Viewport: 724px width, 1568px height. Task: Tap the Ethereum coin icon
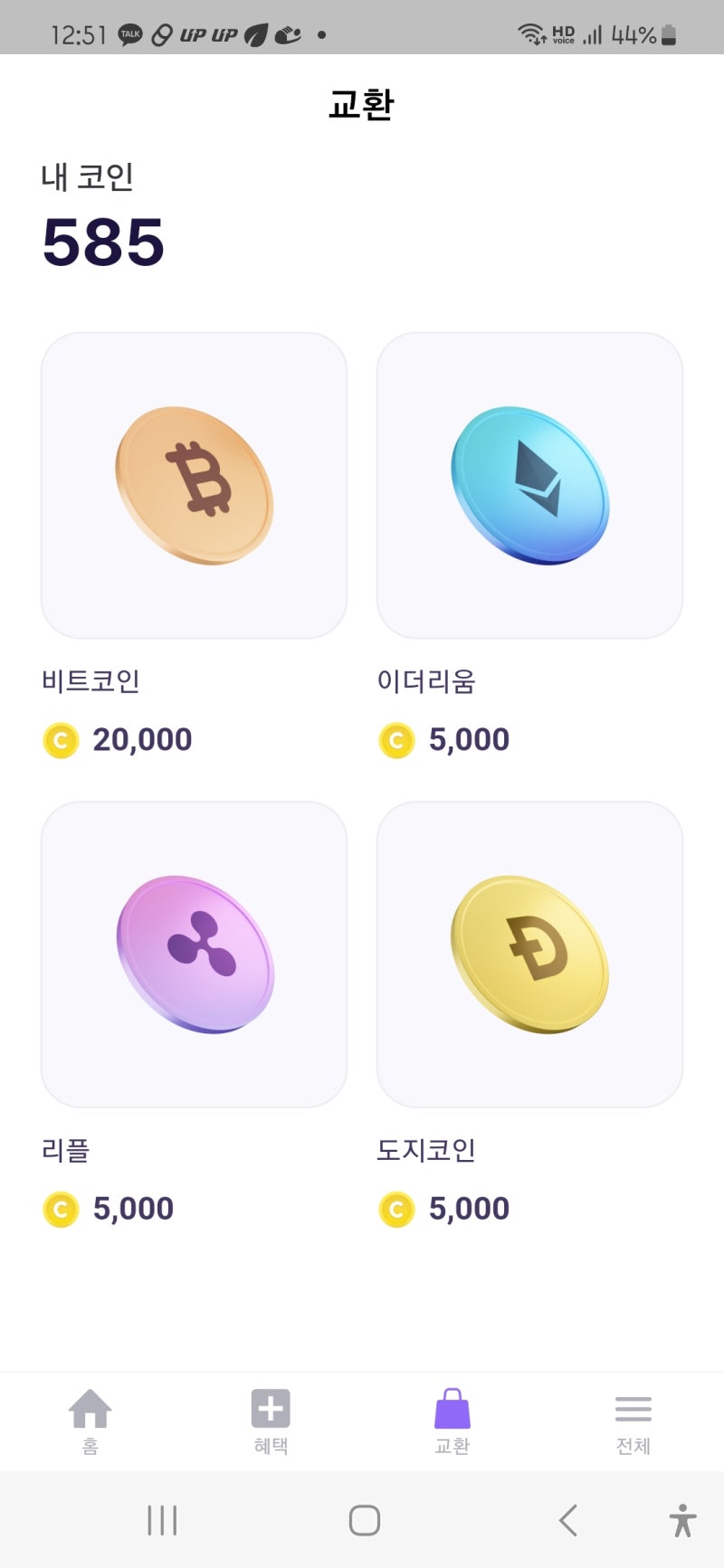[x=530, y=486]
